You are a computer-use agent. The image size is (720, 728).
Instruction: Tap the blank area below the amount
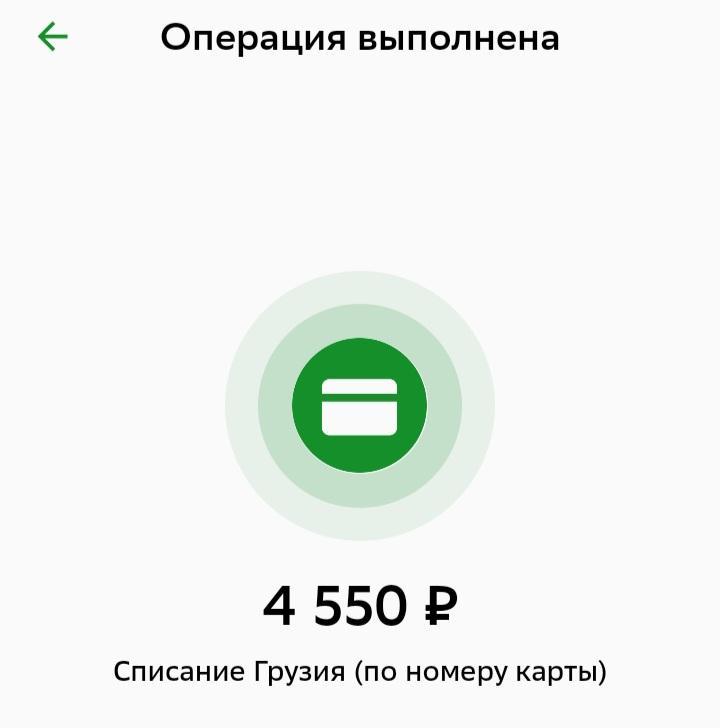[360, 710]
